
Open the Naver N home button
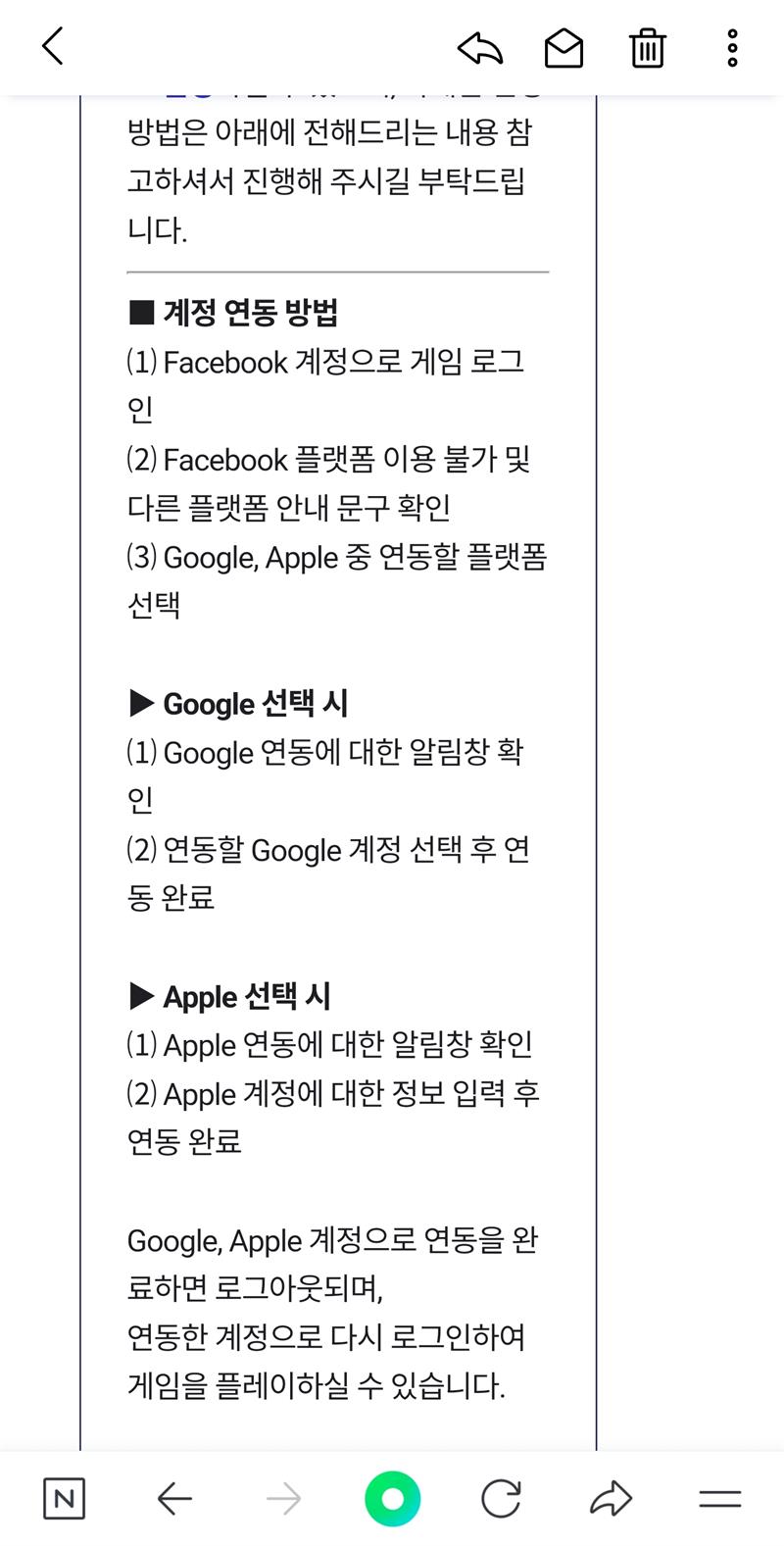point(65,1498)
